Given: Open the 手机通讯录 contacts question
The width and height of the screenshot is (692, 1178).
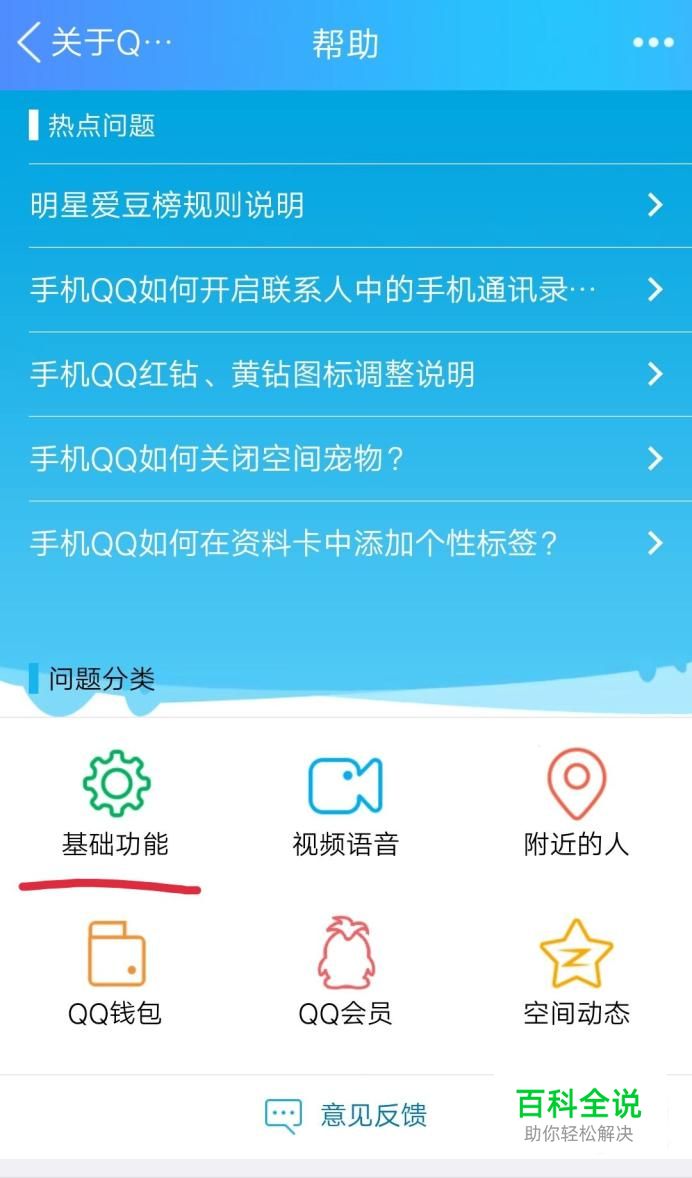Looking at the screenshot, I should 346,289.
